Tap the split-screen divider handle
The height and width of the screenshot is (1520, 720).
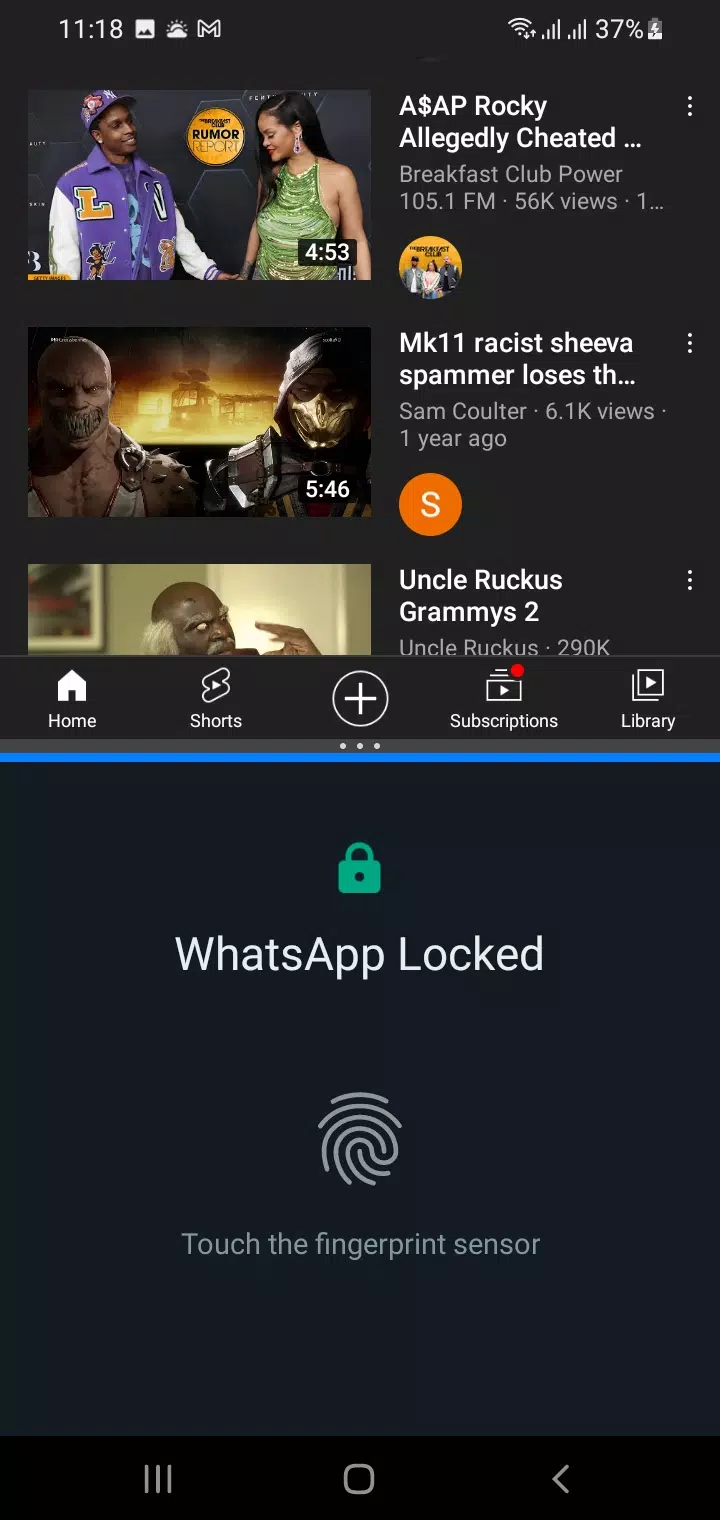360,746
